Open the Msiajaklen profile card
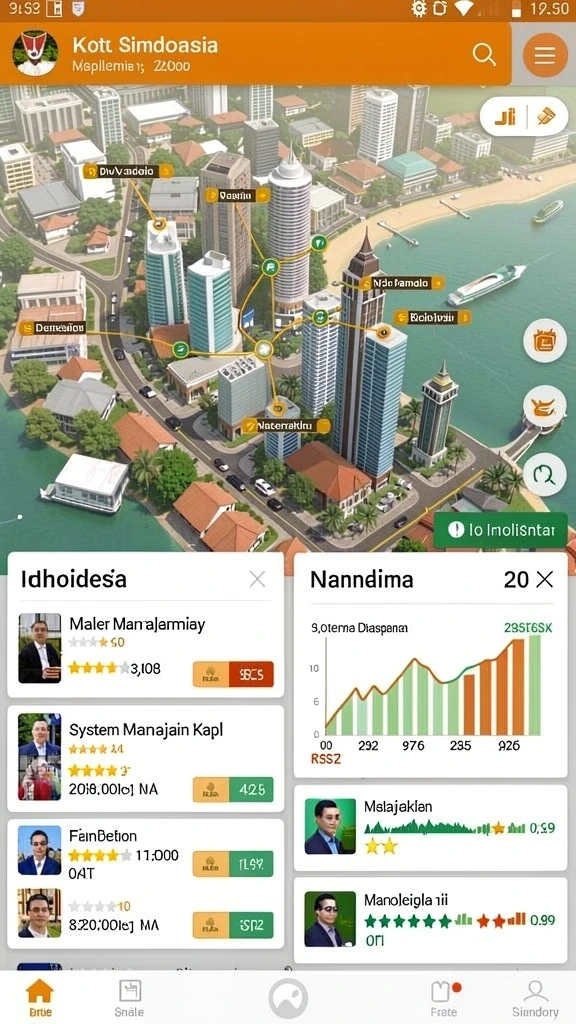Screen dimensions: 576x1024 click(x=430, y=827)
